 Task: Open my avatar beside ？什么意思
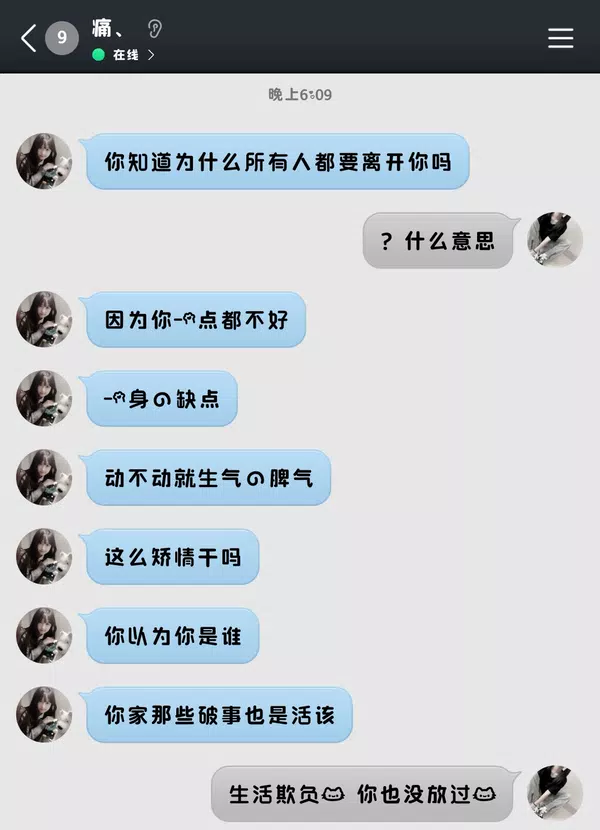point(555,240)
